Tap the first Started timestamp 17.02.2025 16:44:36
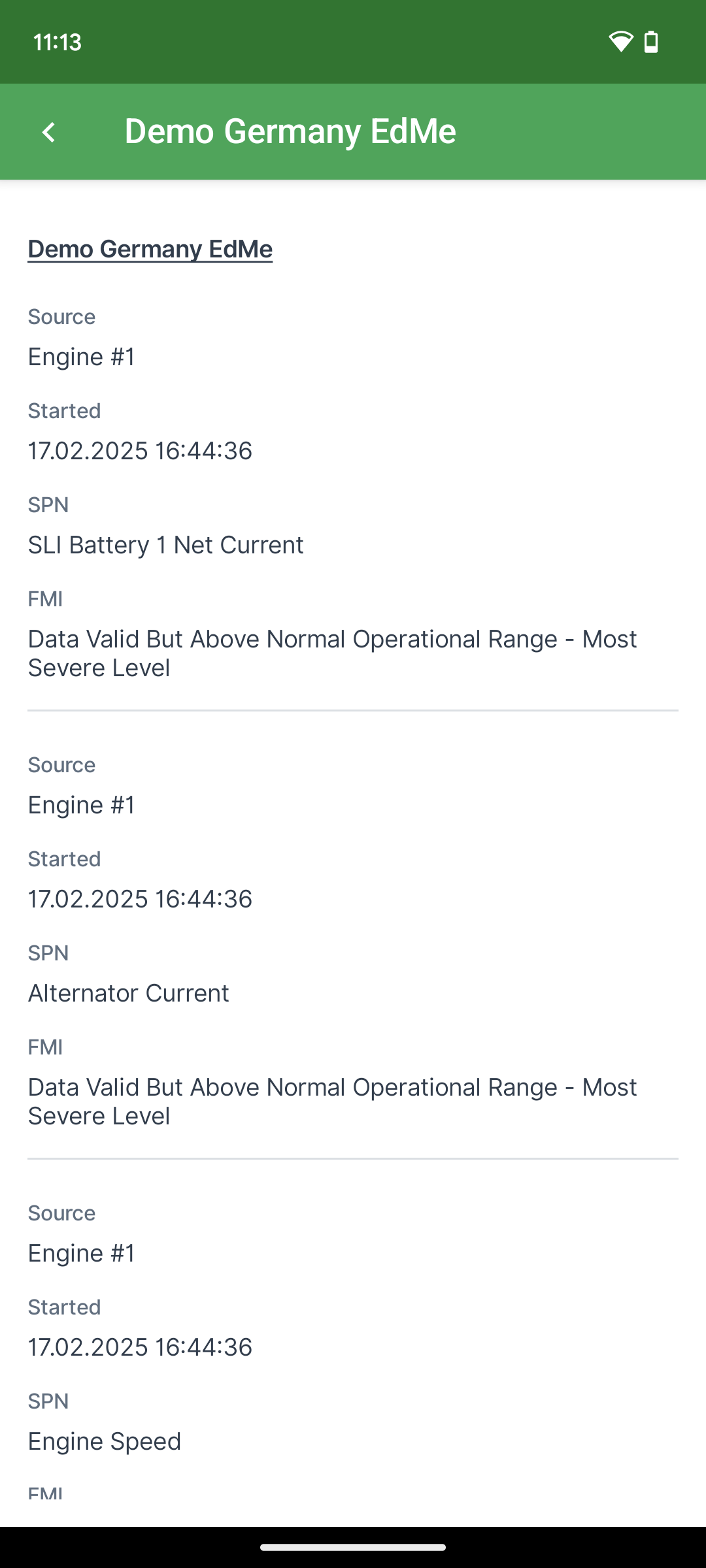Viewport: 706px width, 1568px height. coord(140,450)
